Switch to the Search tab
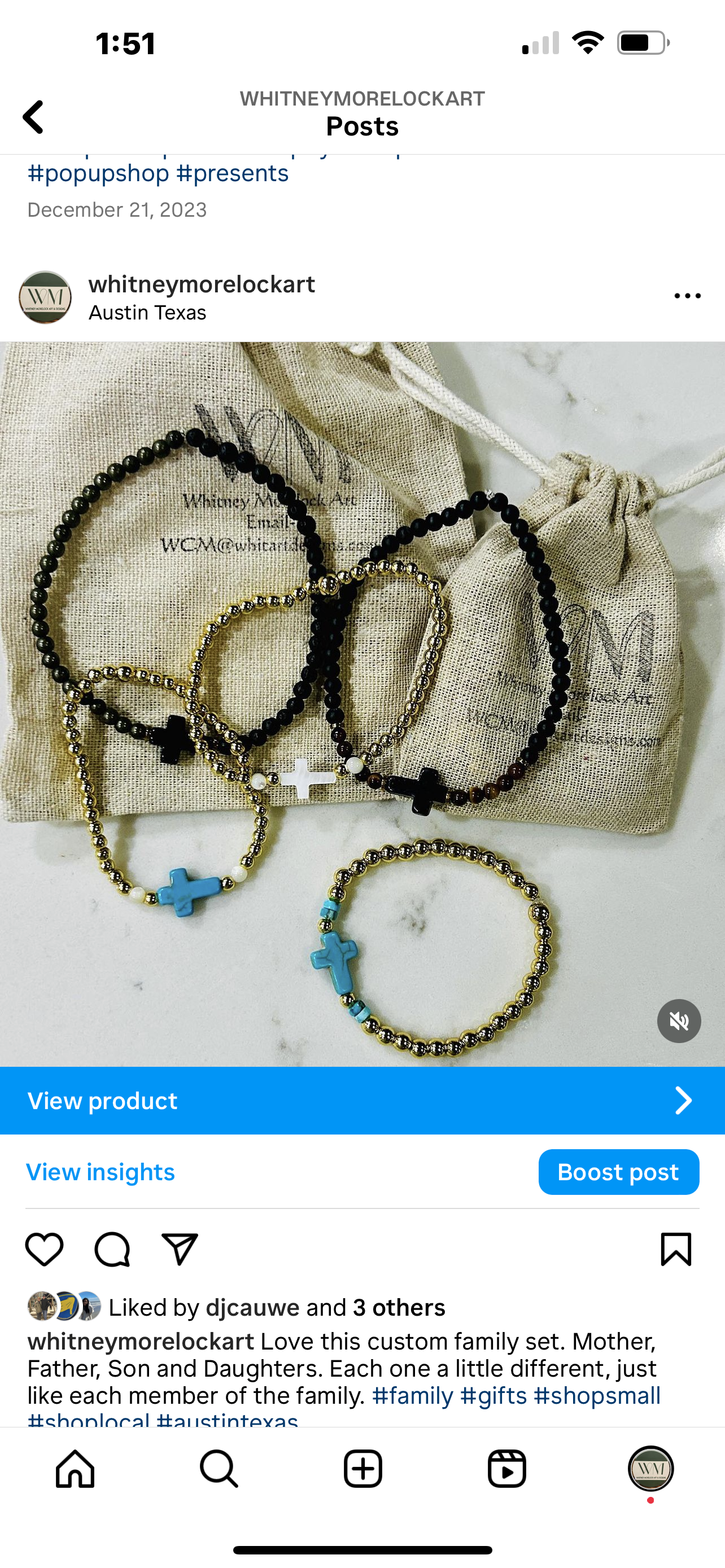The width and height of the screenshot is (725, 1568). [219, 1469]
